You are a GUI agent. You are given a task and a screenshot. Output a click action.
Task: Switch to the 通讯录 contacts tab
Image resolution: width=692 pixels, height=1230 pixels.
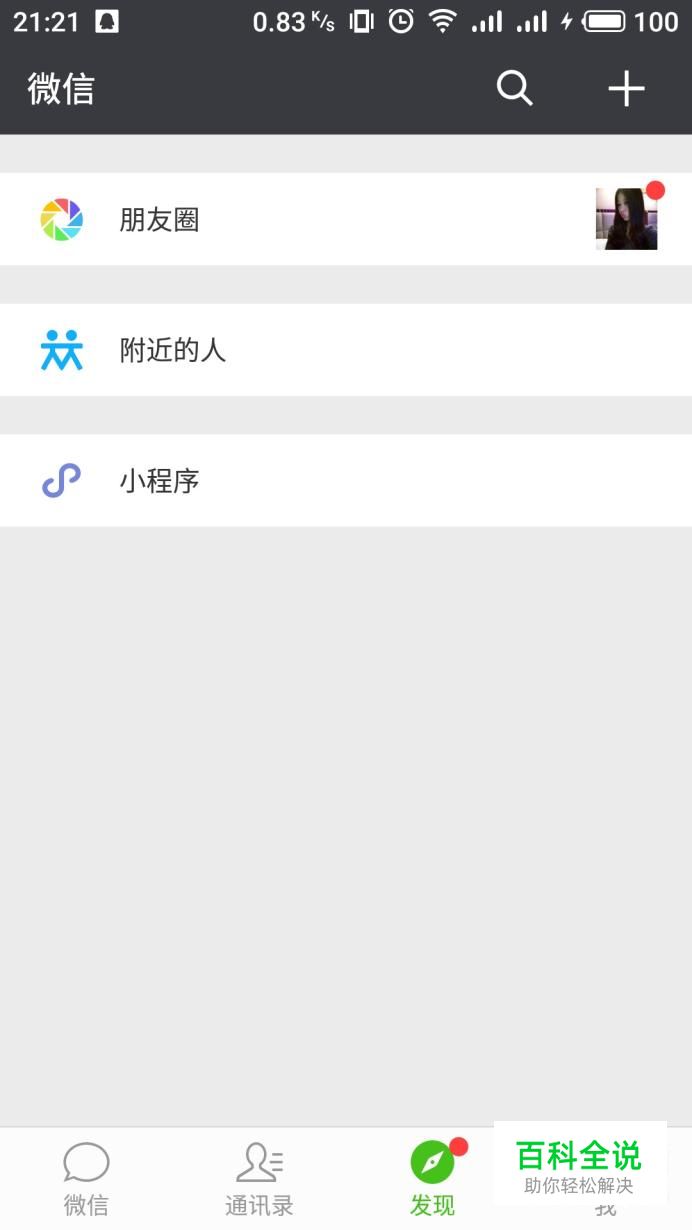tap(259, 1179)
